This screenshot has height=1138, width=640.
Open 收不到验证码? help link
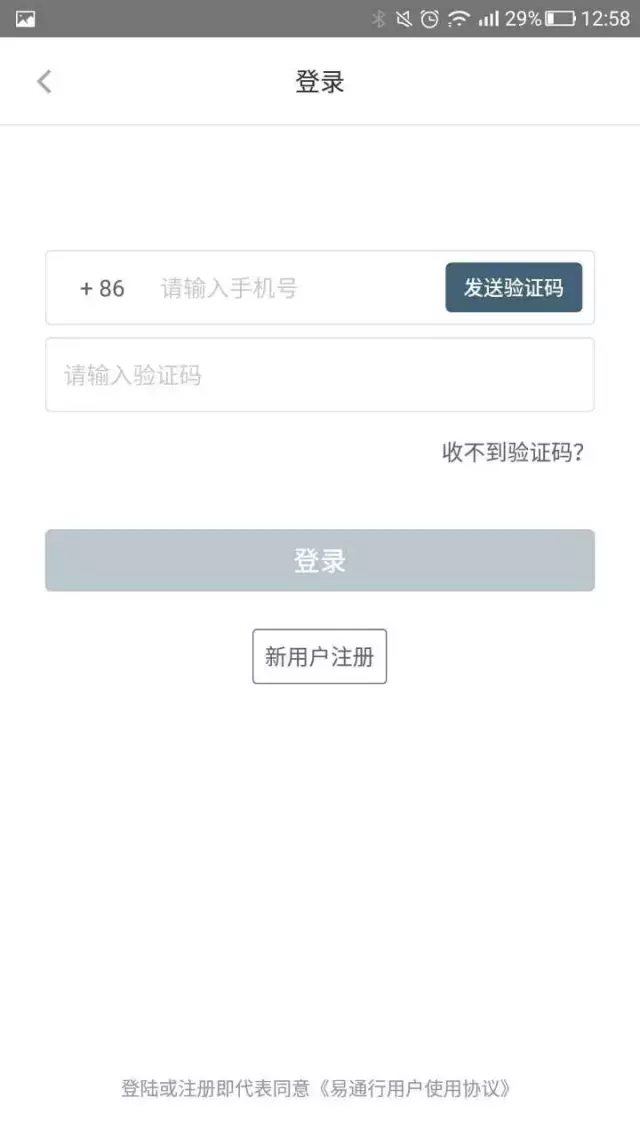513,453
